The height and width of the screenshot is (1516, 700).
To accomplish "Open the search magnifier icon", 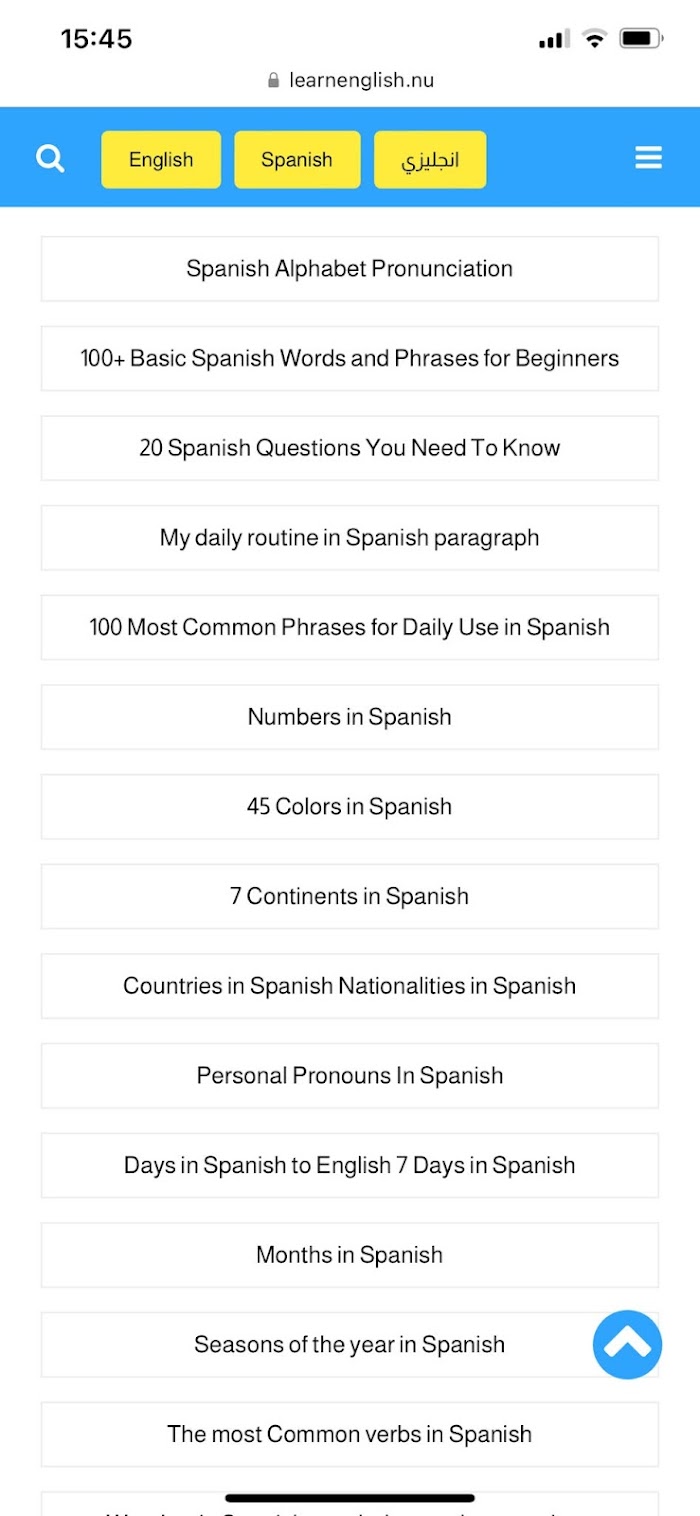I will point(50,159).
